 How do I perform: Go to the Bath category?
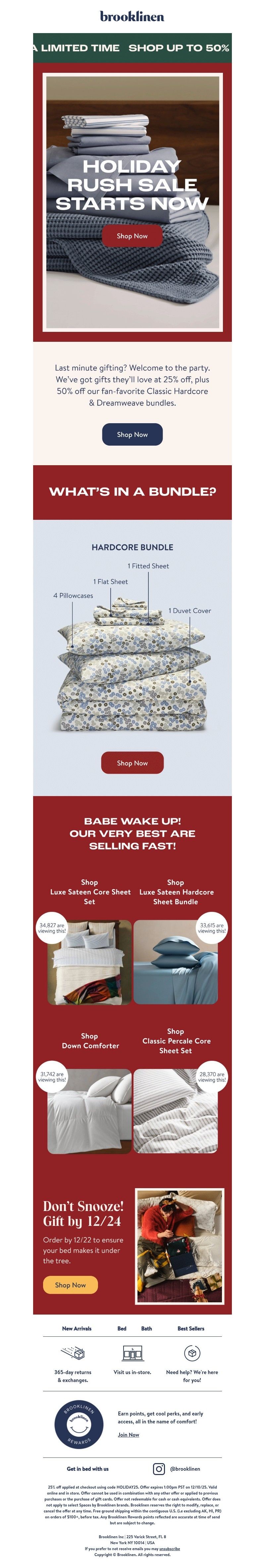147,1328
